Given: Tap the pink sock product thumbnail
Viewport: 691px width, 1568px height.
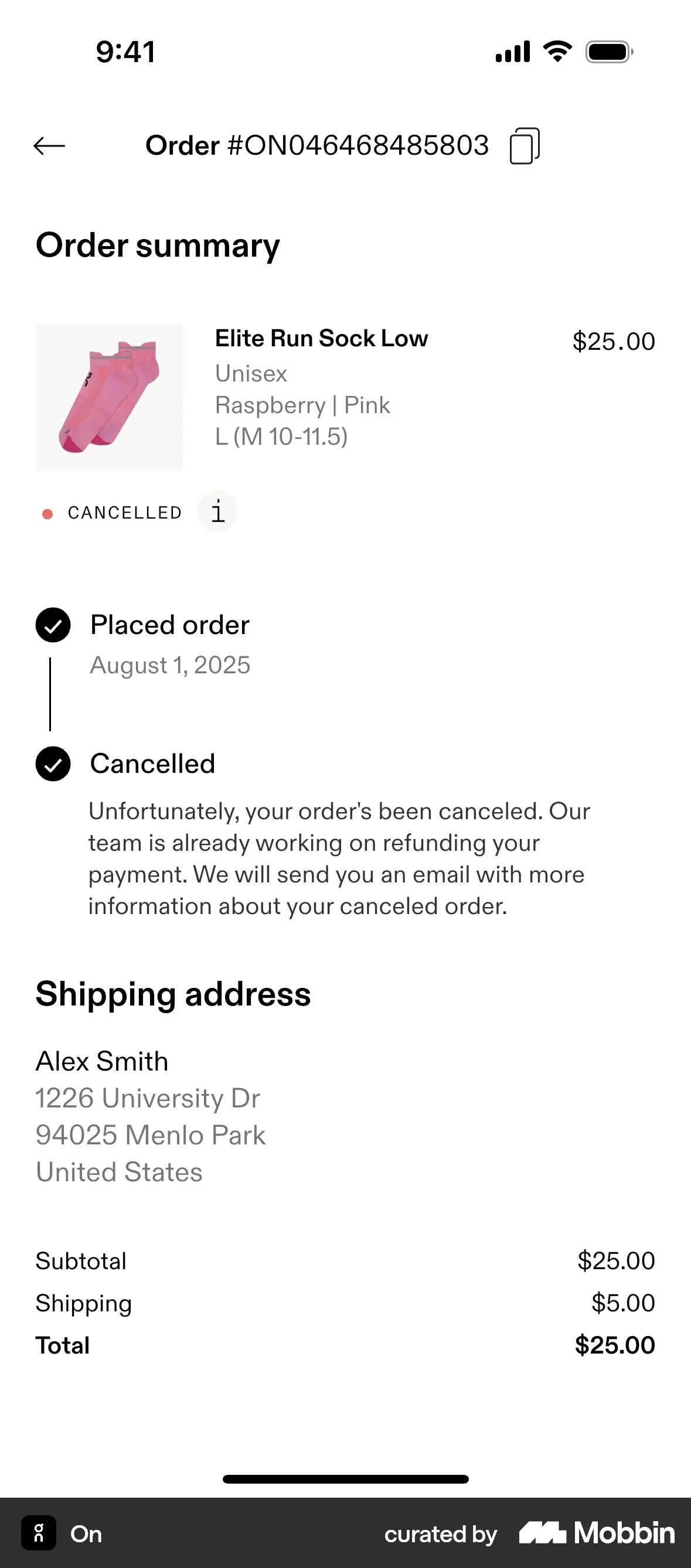Looking at the screenshot, I should pyautogui.click(x=109, y=396).
